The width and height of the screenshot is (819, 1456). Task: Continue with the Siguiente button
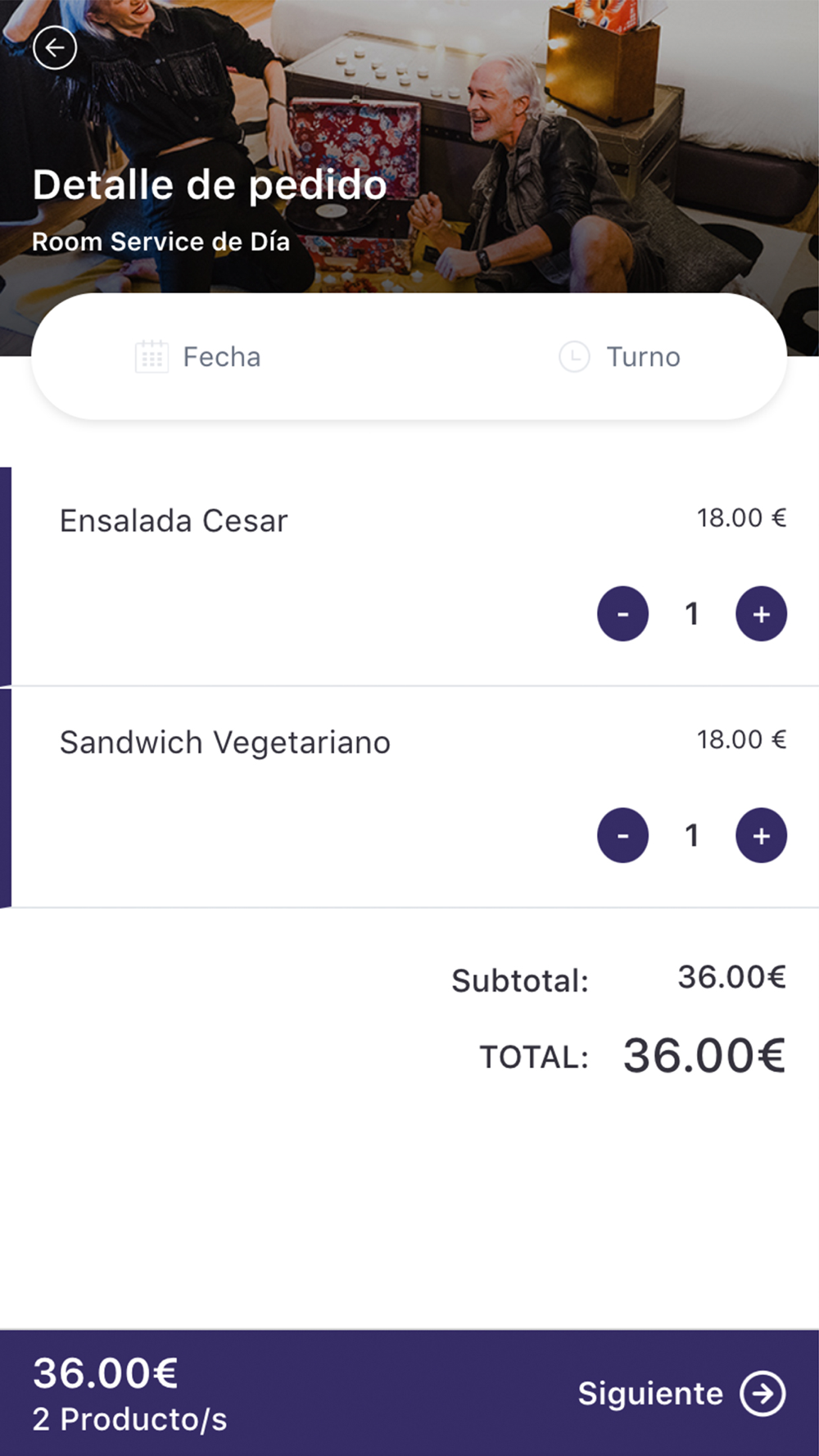pos(681,1393)
